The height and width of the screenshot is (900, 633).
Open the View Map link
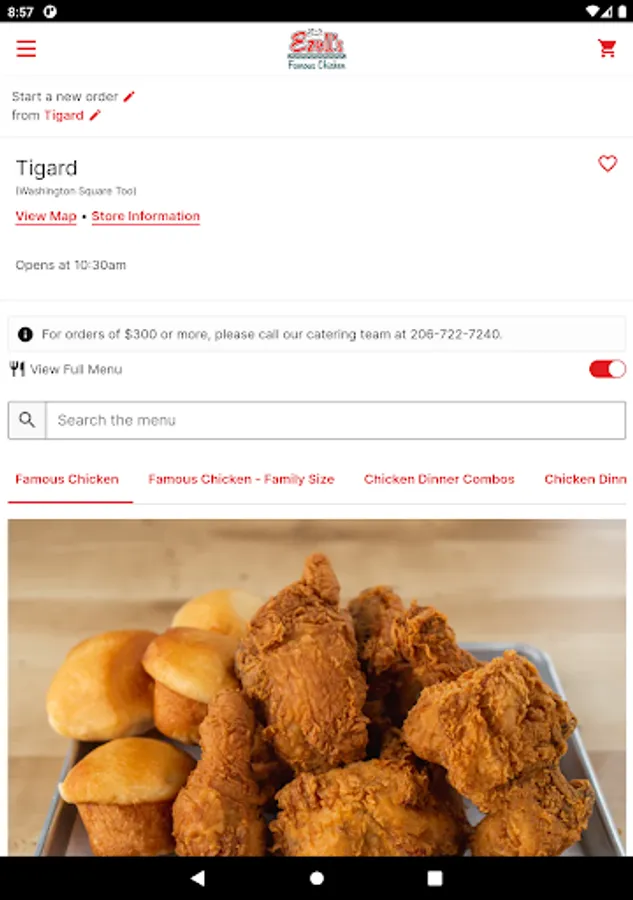pyautogui.click(x=46, y=216)
